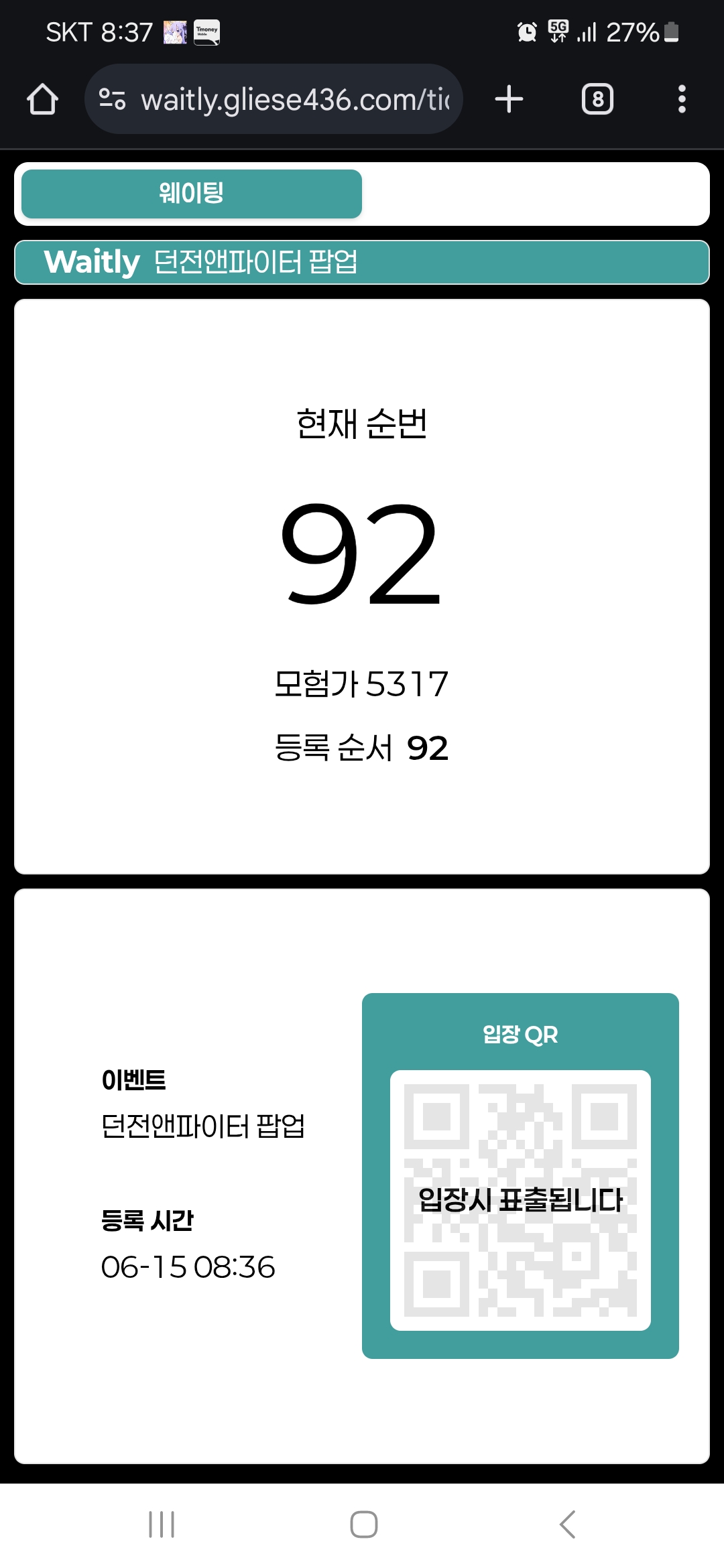Open the browser overflow menu
Image resolution: width=724 pixels, height=1568 pixels.
pyautogui.click(x=681, y=99)
